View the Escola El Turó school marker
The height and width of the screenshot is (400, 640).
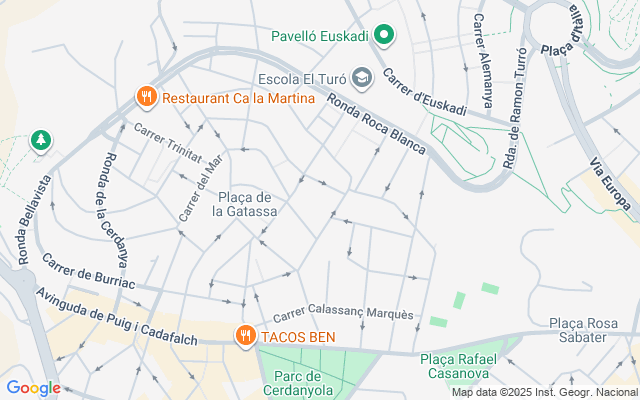tap(362, 76)
